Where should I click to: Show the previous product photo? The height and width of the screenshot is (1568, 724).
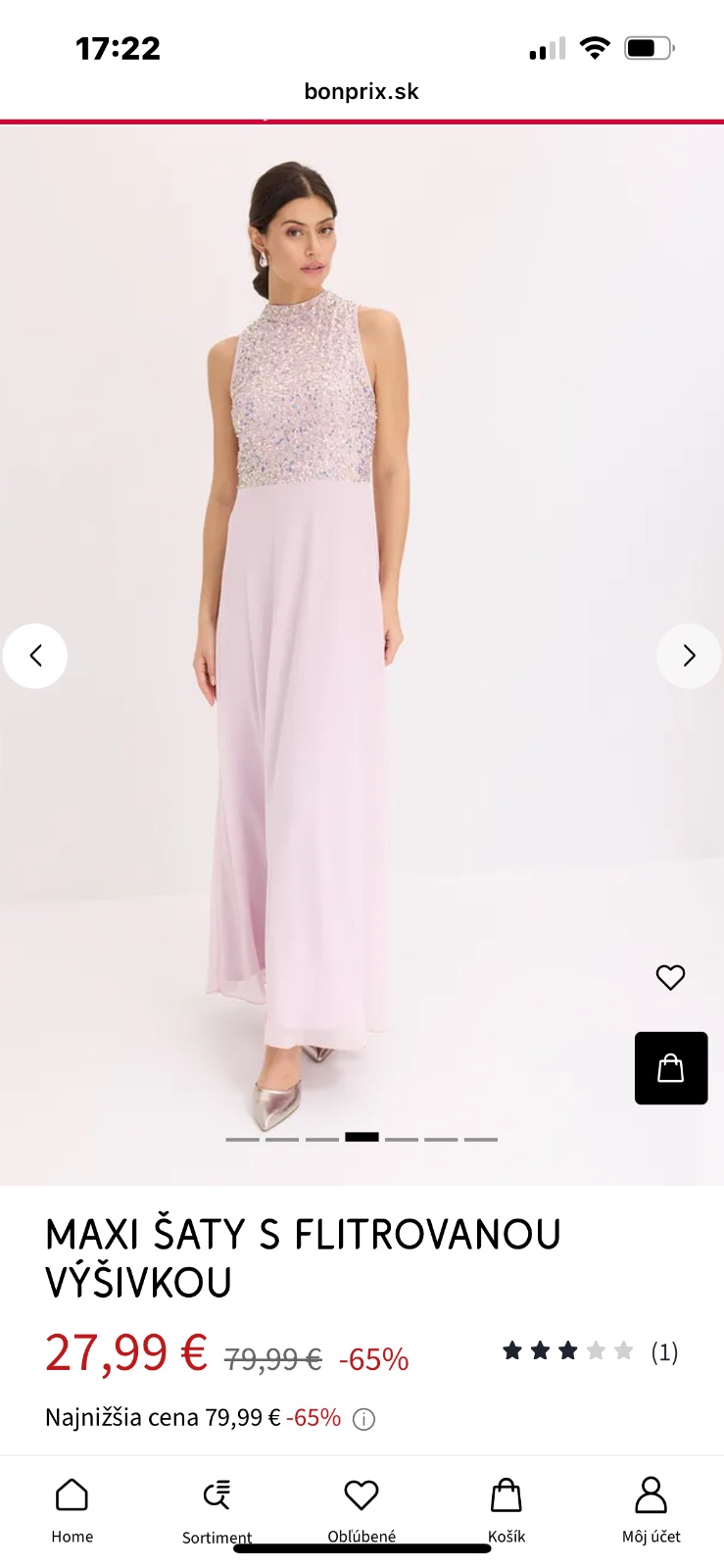35,656
